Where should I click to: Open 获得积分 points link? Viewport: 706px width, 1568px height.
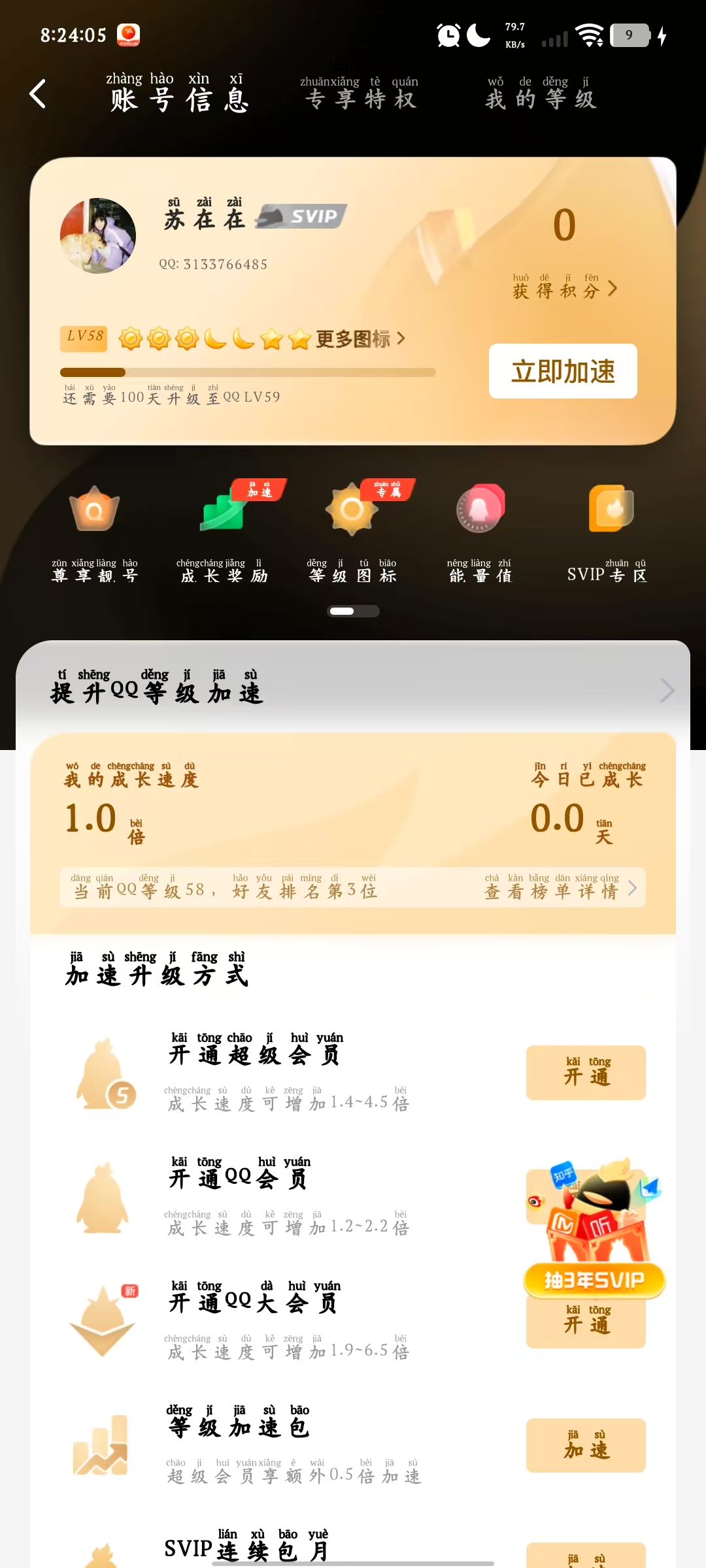click(x=565, y=287)
